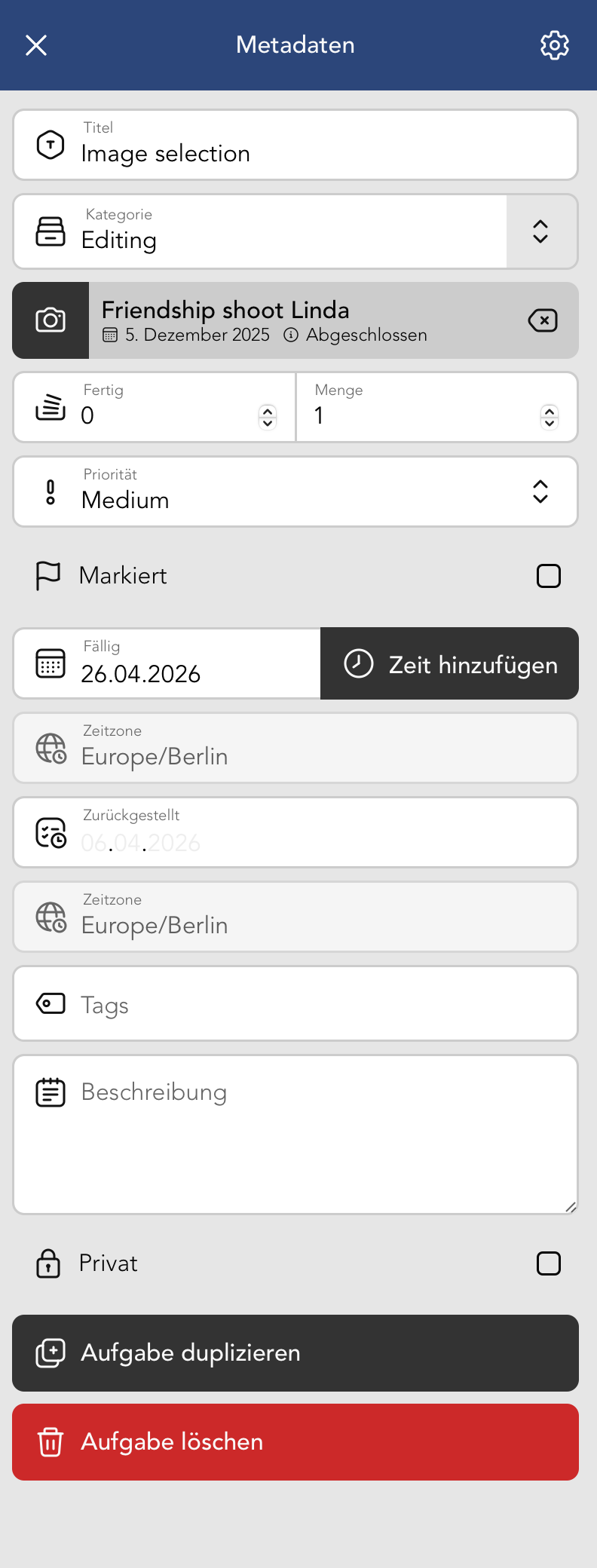
Task: Open settings via the gear icon
Action: click(x=554, y=44)
